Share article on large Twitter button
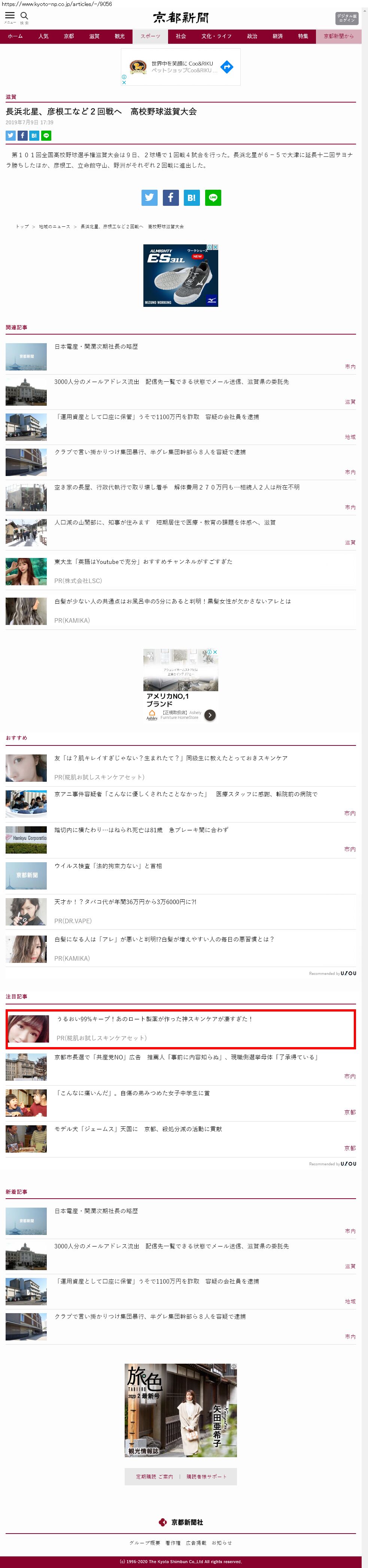368x1568 pixels. [x=149, y=198]
